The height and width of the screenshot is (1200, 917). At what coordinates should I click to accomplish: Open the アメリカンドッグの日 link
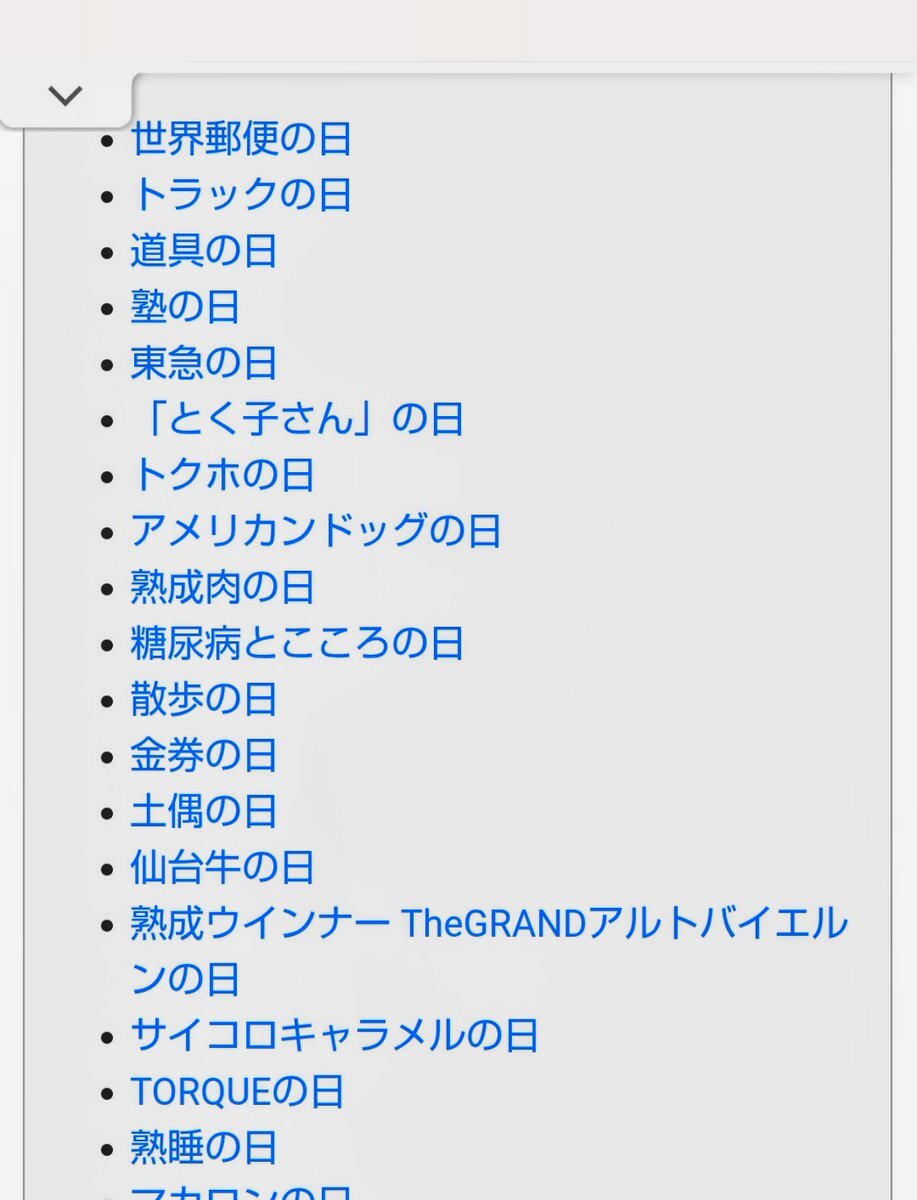[316, 530]
